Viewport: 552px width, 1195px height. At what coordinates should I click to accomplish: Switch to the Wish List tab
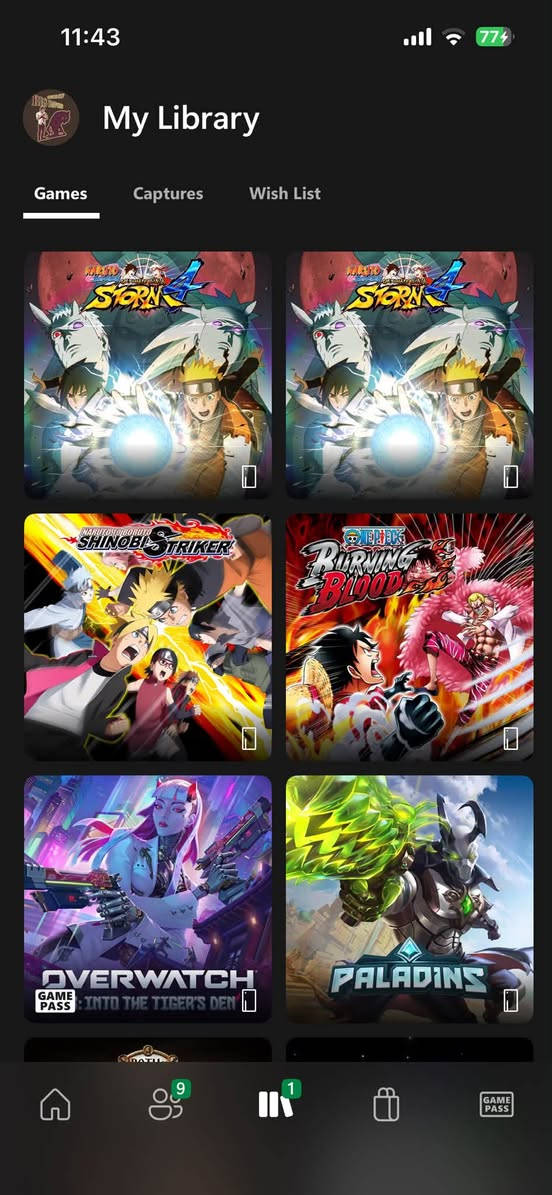(x=284, y=194)
